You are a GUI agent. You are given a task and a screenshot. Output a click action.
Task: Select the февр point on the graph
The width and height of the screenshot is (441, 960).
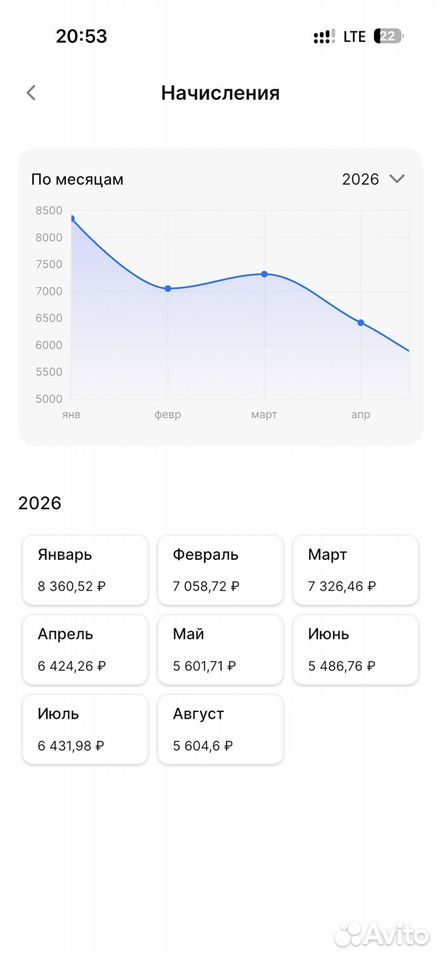point(168,288)
